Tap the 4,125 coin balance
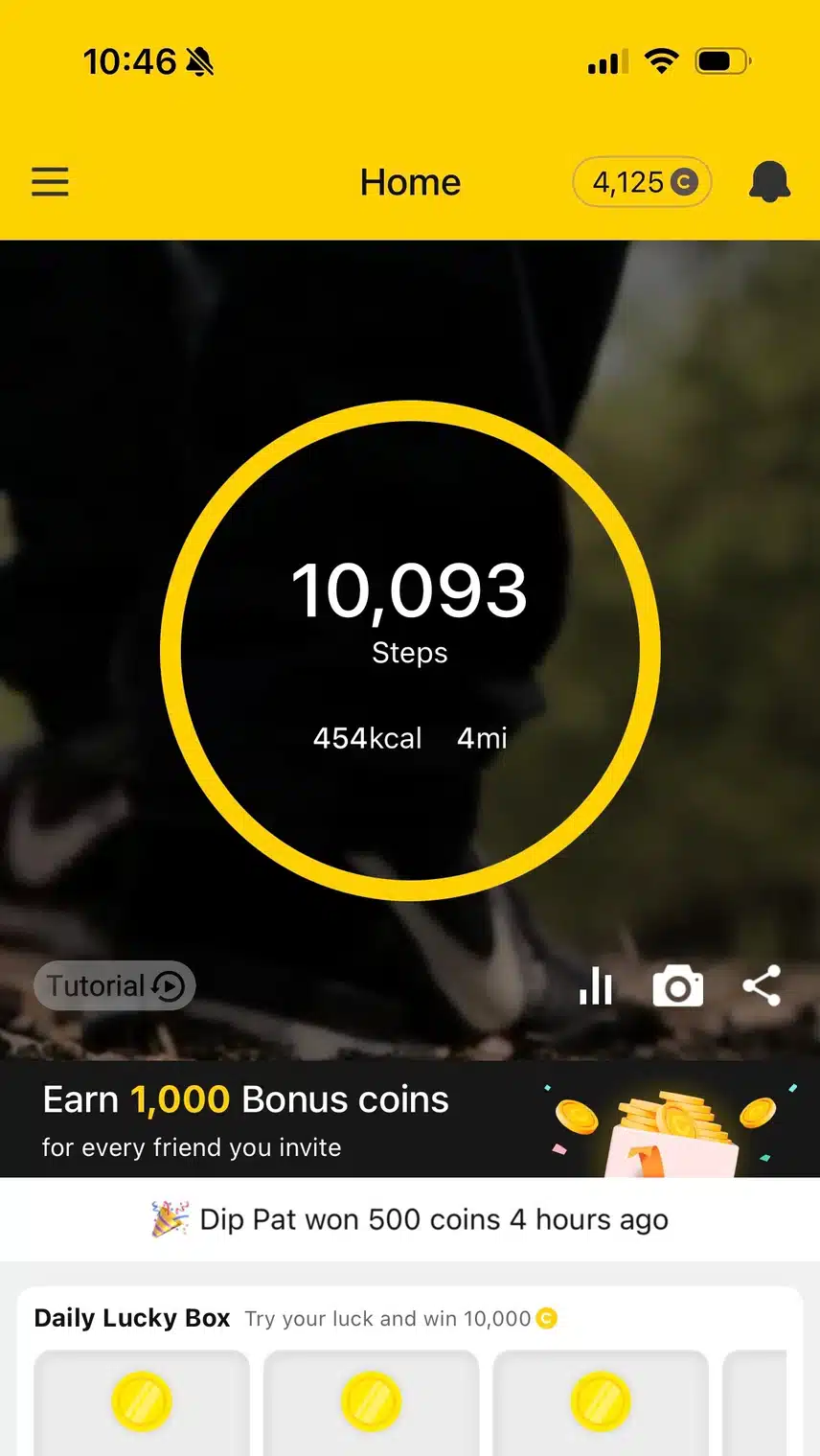This screenshot has width=820, height=1456. (x=643, y=182)
